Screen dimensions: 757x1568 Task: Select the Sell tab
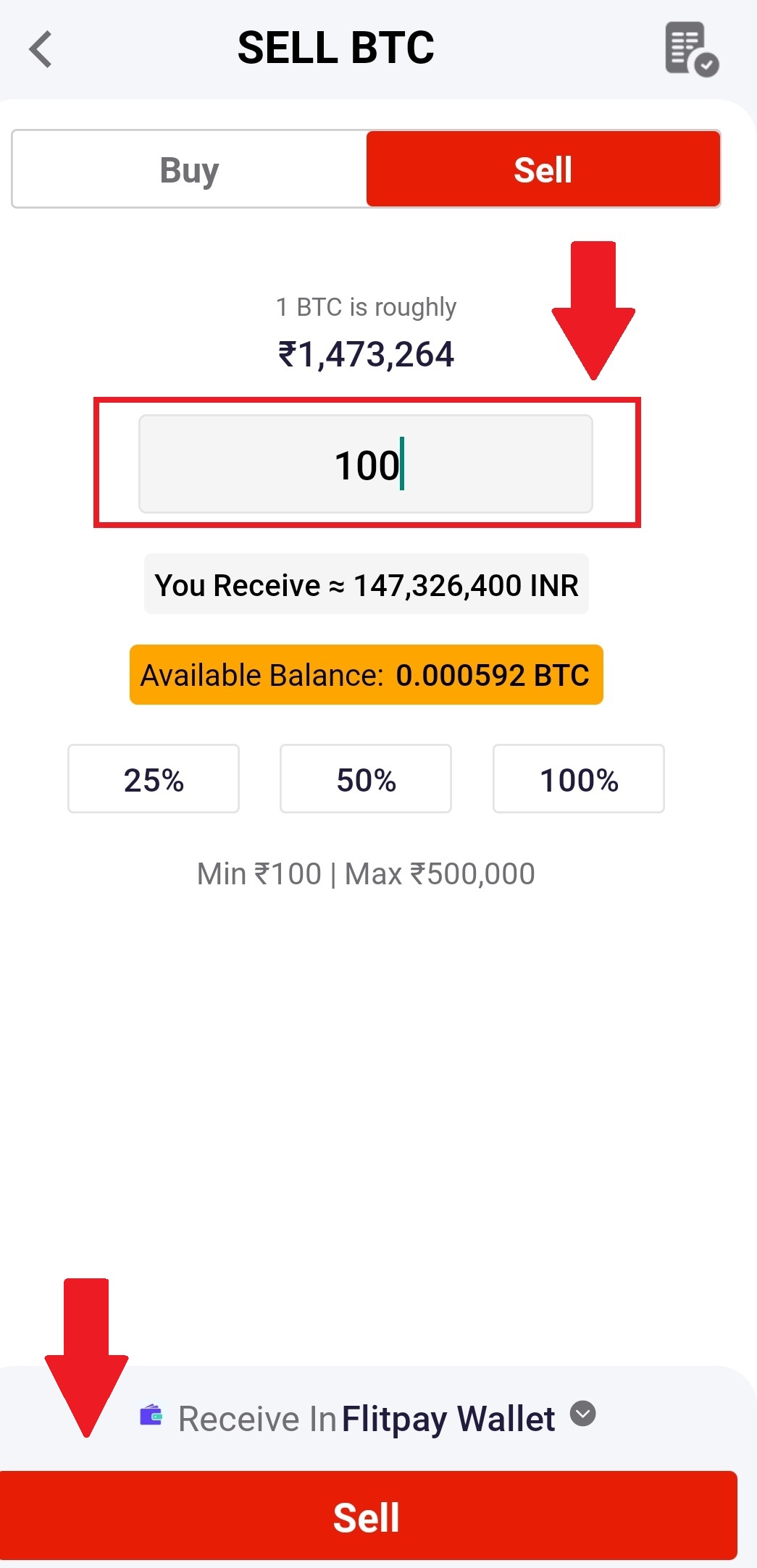(x=543, y=169)
